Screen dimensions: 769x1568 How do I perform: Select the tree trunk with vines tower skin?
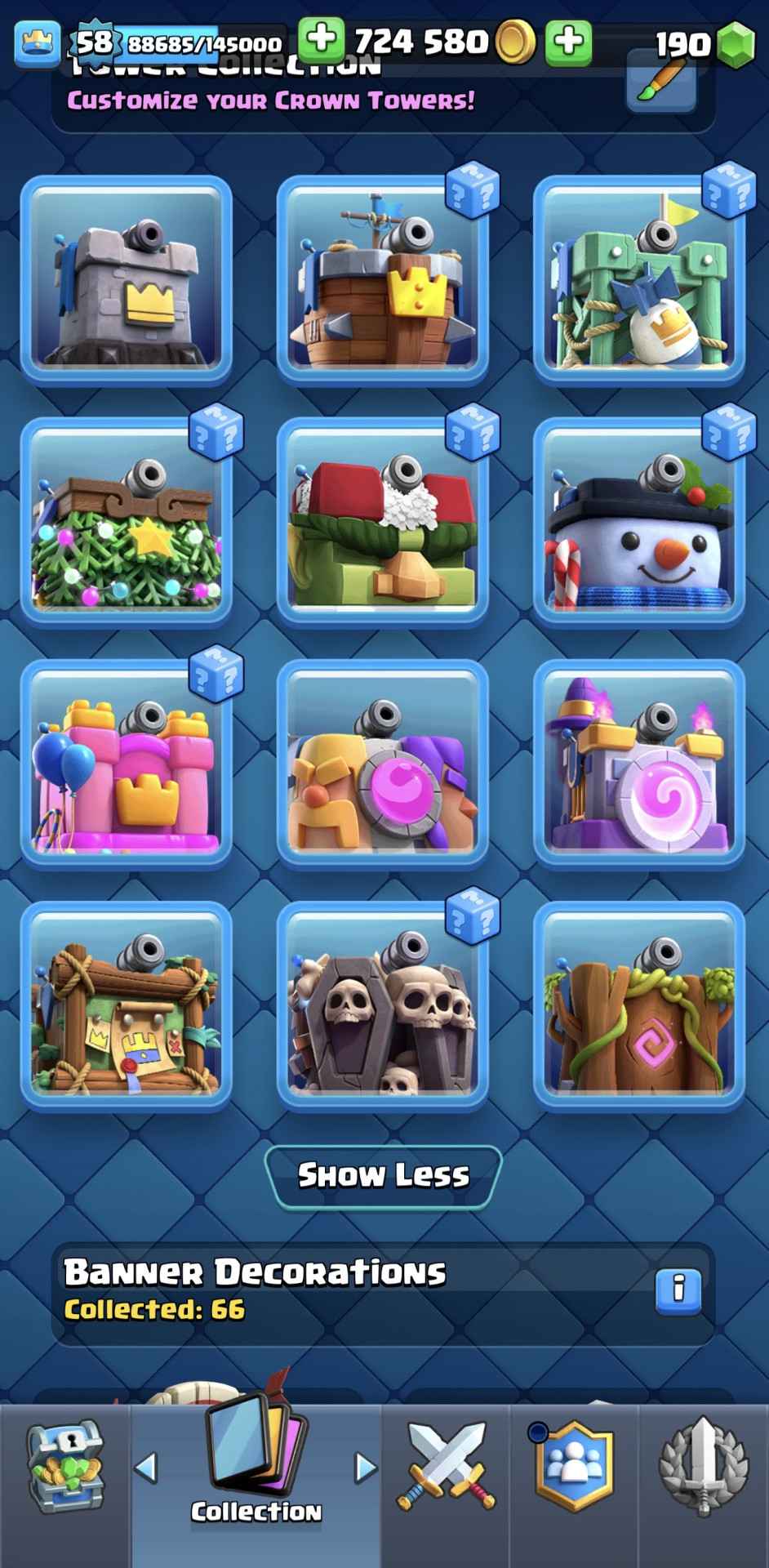639,1005
